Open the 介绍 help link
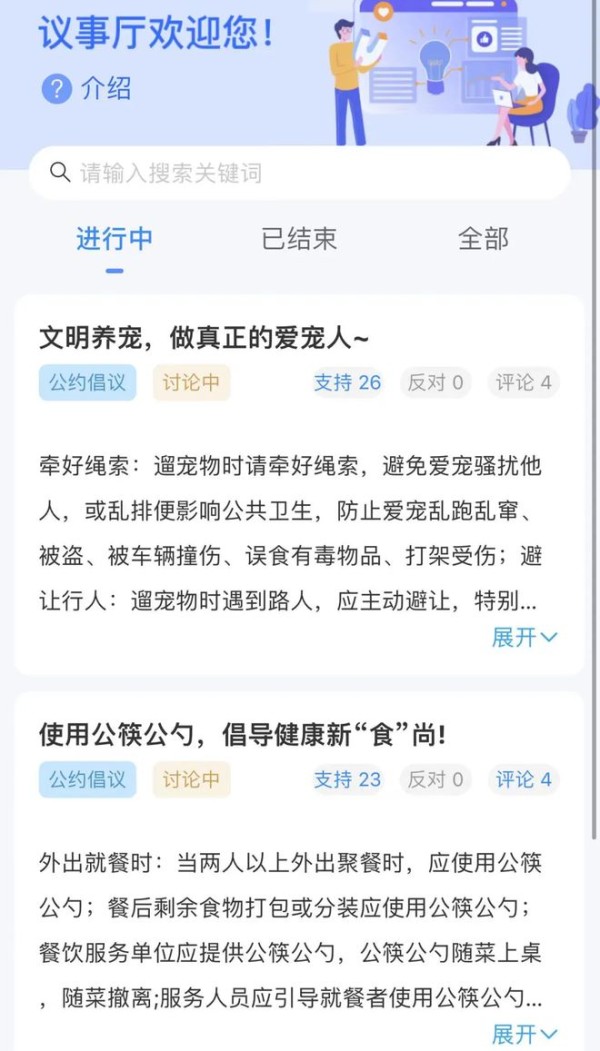The image size is (600, 1051). (87, 89)
